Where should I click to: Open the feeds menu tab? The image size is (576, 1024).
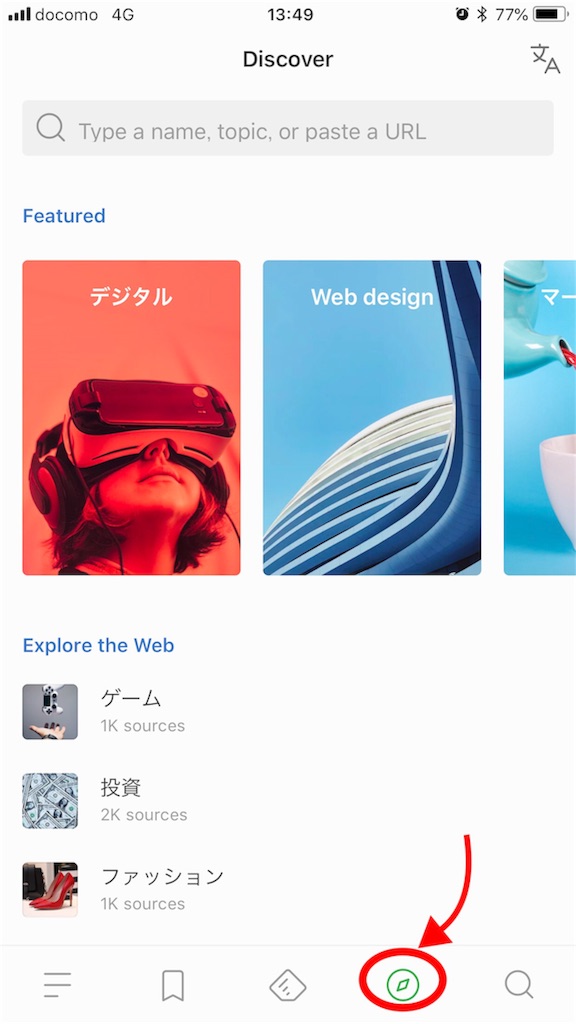(57, 984)
